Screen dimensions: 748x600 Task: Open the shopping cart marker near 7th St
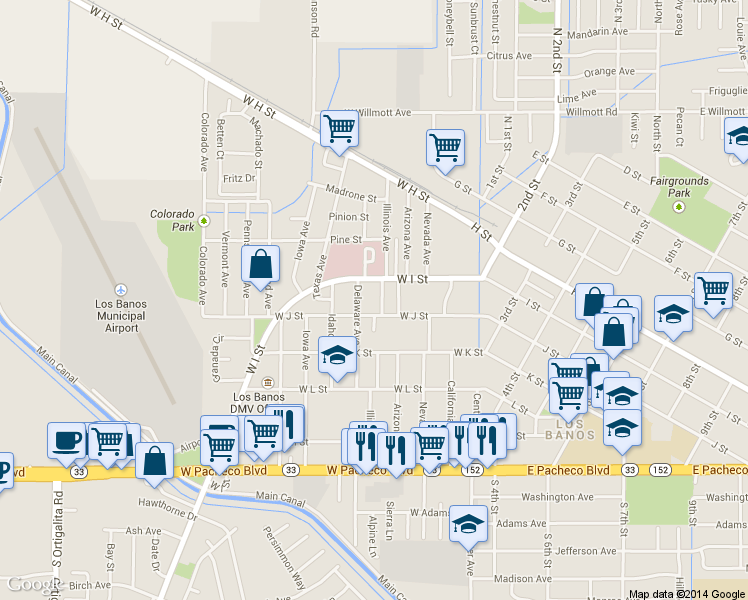coord(713,291)
